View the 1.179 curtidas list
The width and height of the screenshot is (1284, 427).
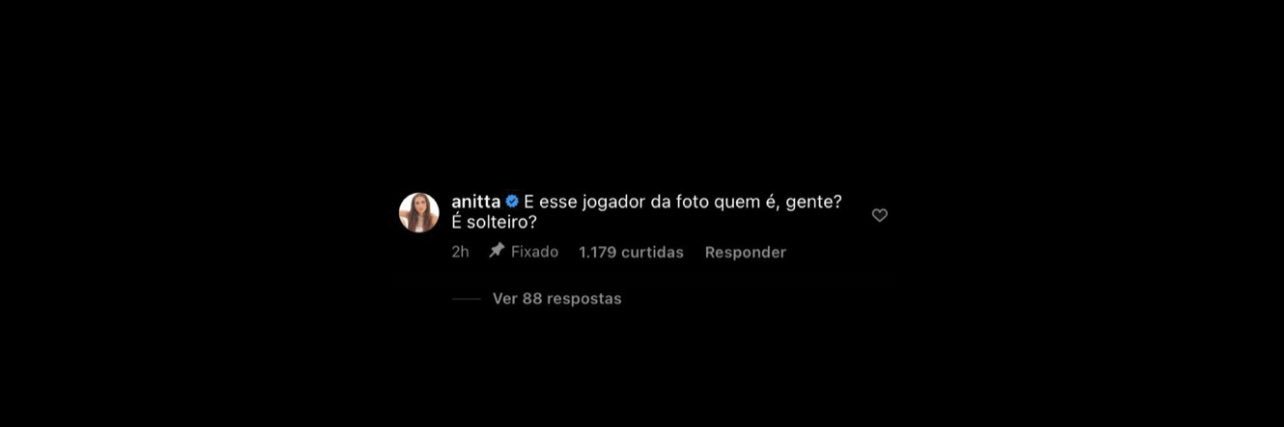(631, 252)
